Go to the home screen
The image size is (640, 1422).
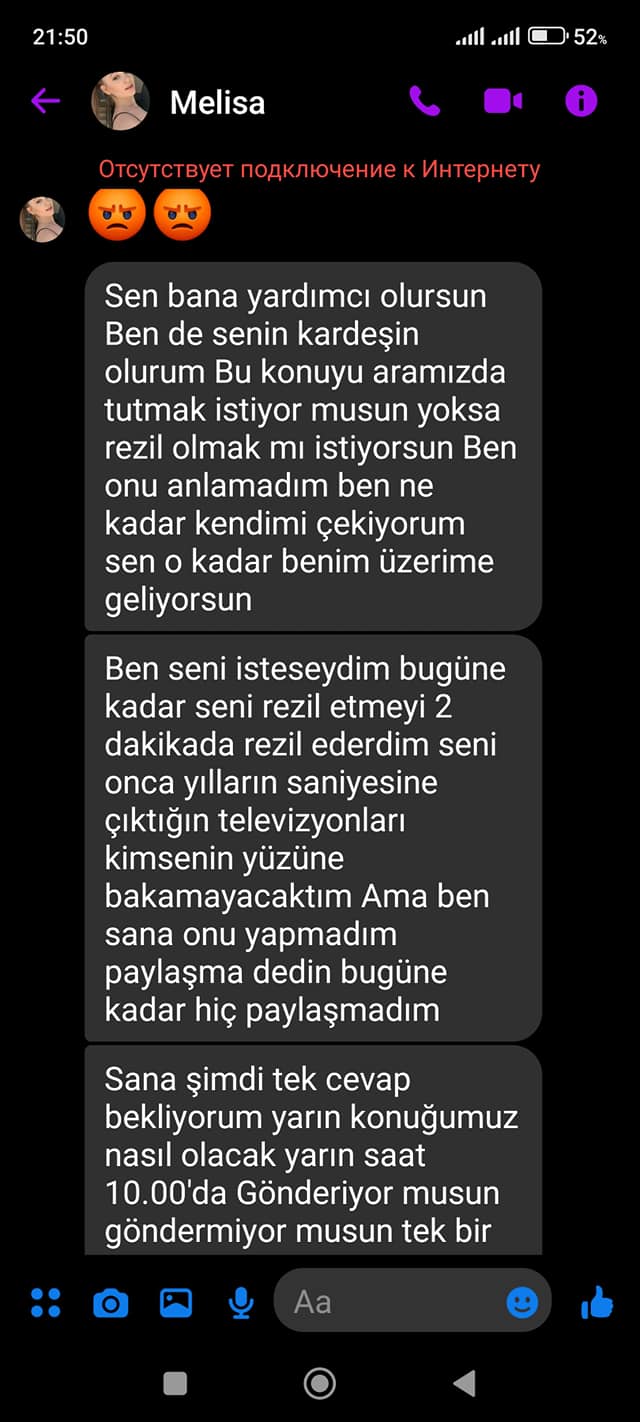[x=319, y=1383]
